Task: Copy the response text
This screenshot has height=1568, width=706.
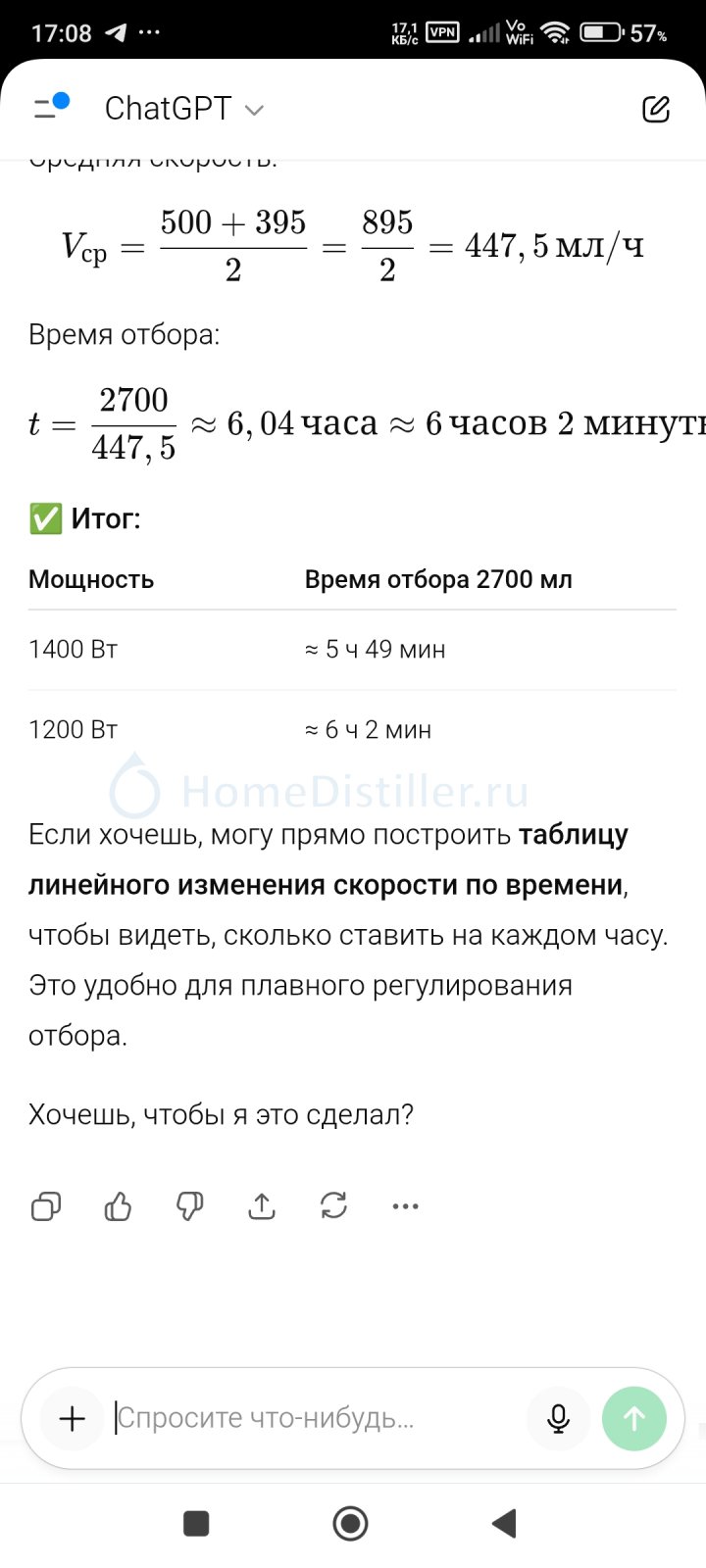Action: [x=46, y=1206]
